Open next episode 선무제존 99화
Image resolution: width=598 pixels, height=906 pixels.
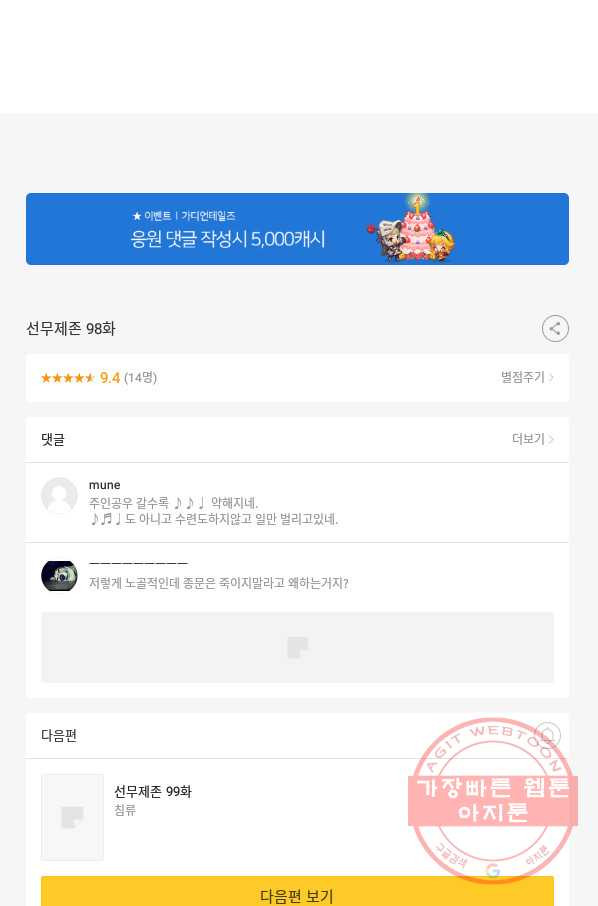click(297, 817)
